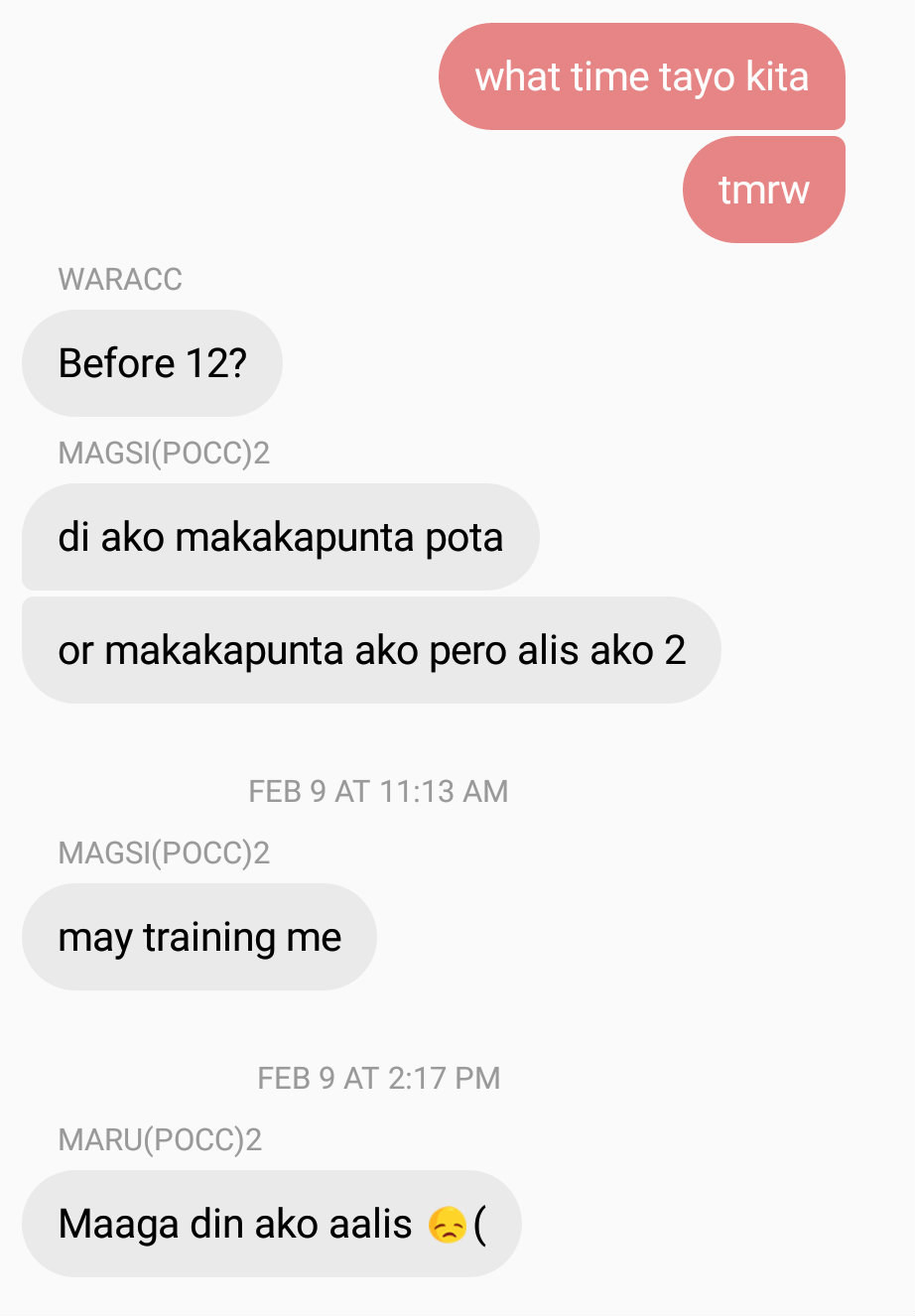Screen dimensions: 915x1316
Task: Tap the 'Maaga din ako aalis' message
Action: click(x=271, y=1223)
